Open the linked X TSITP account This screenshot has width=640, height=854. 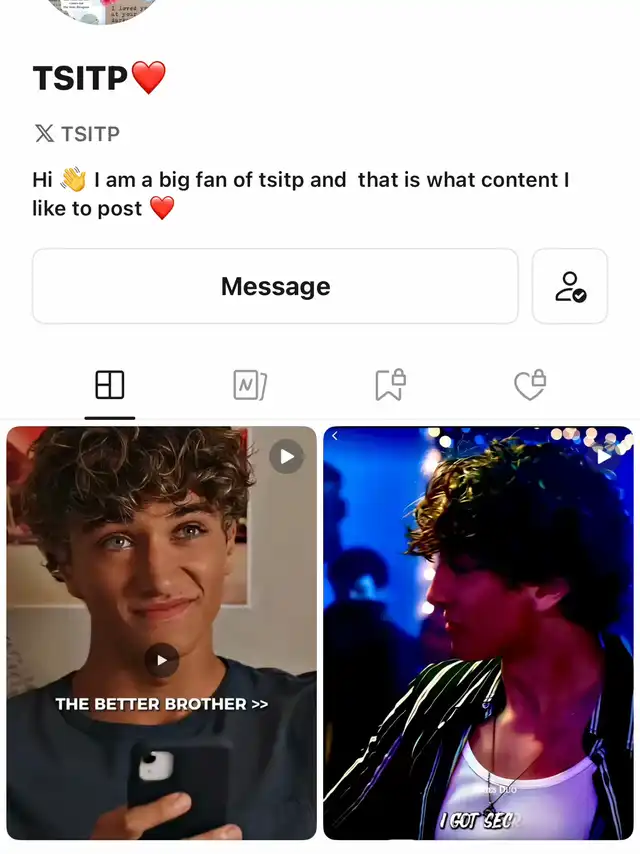click(x=77, y=134)
